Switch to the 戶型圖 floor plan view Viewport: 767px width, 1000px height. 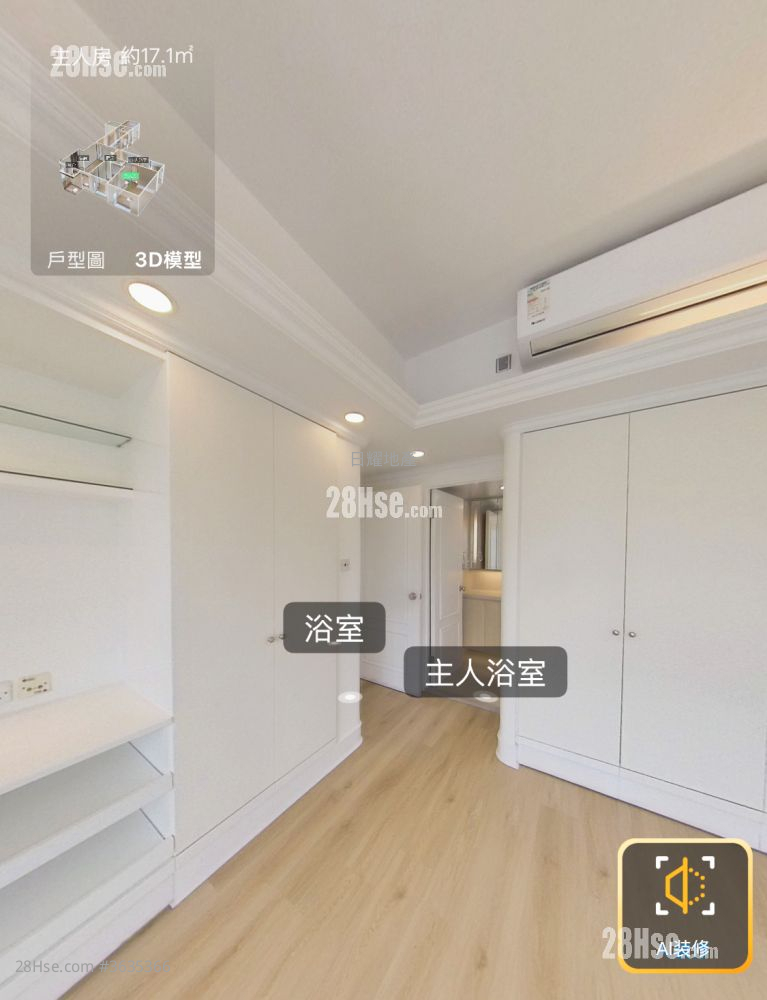[76, 261]
